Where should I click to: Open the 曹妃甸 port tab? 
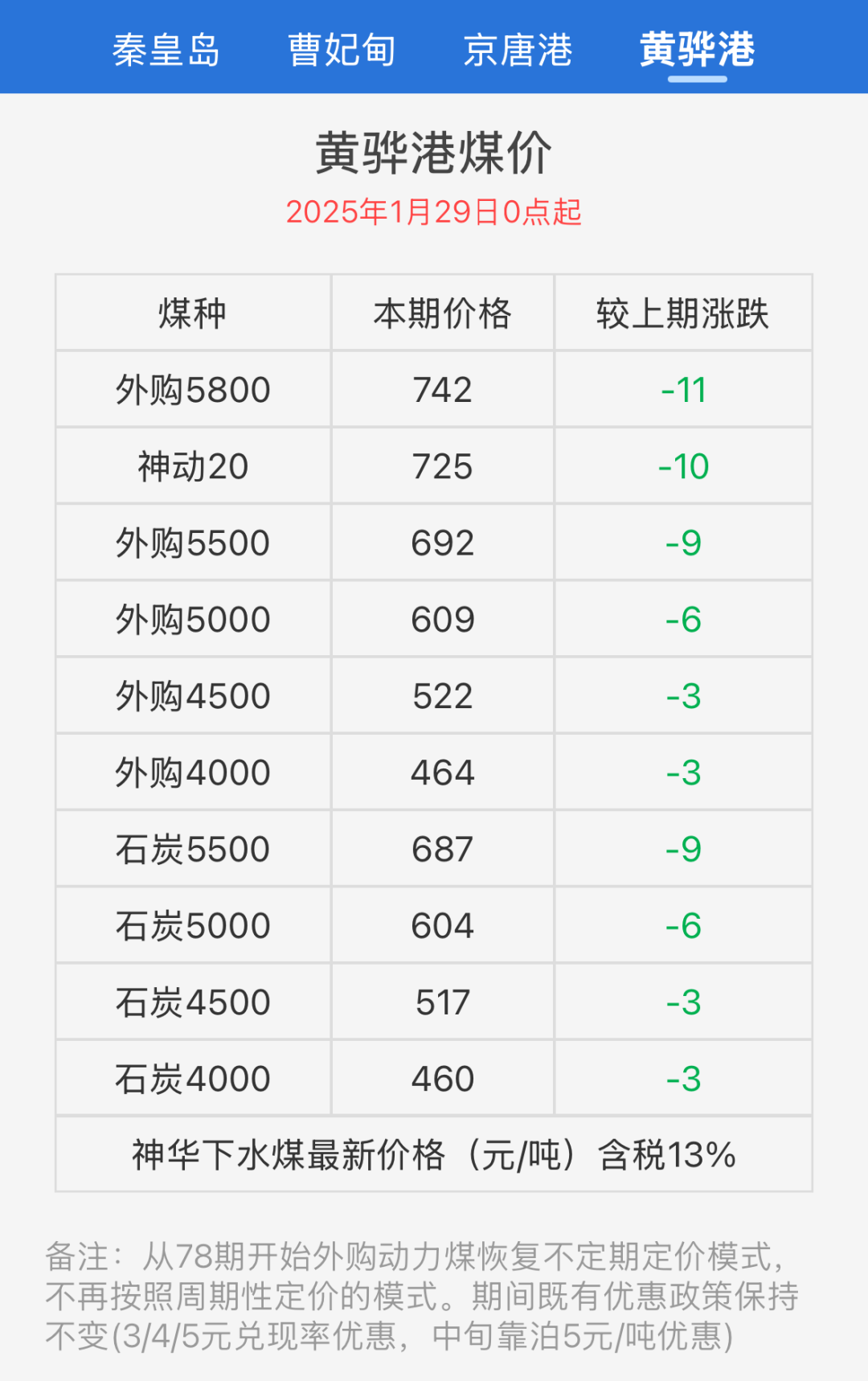[342, 50]
